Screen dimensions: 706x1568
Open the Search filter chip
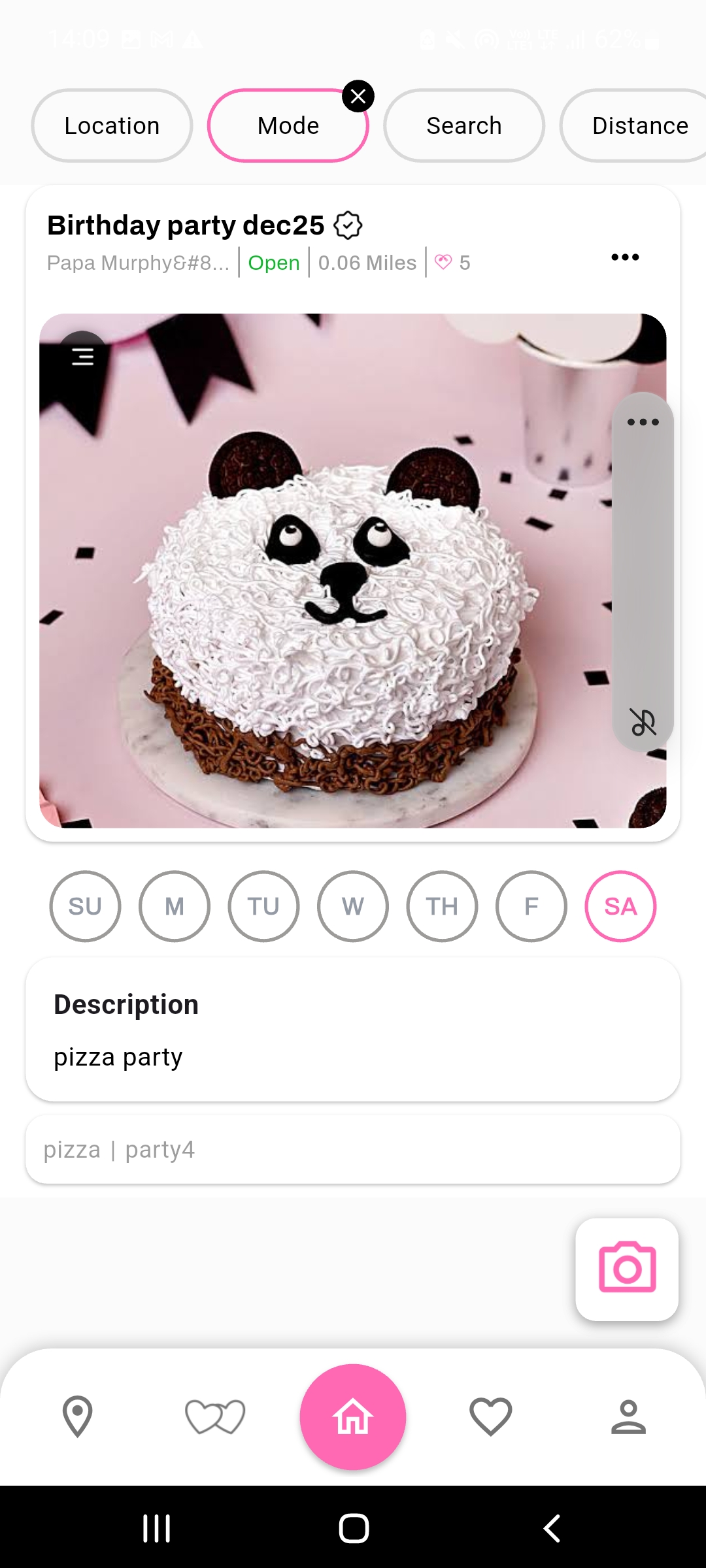pos(464,125)
